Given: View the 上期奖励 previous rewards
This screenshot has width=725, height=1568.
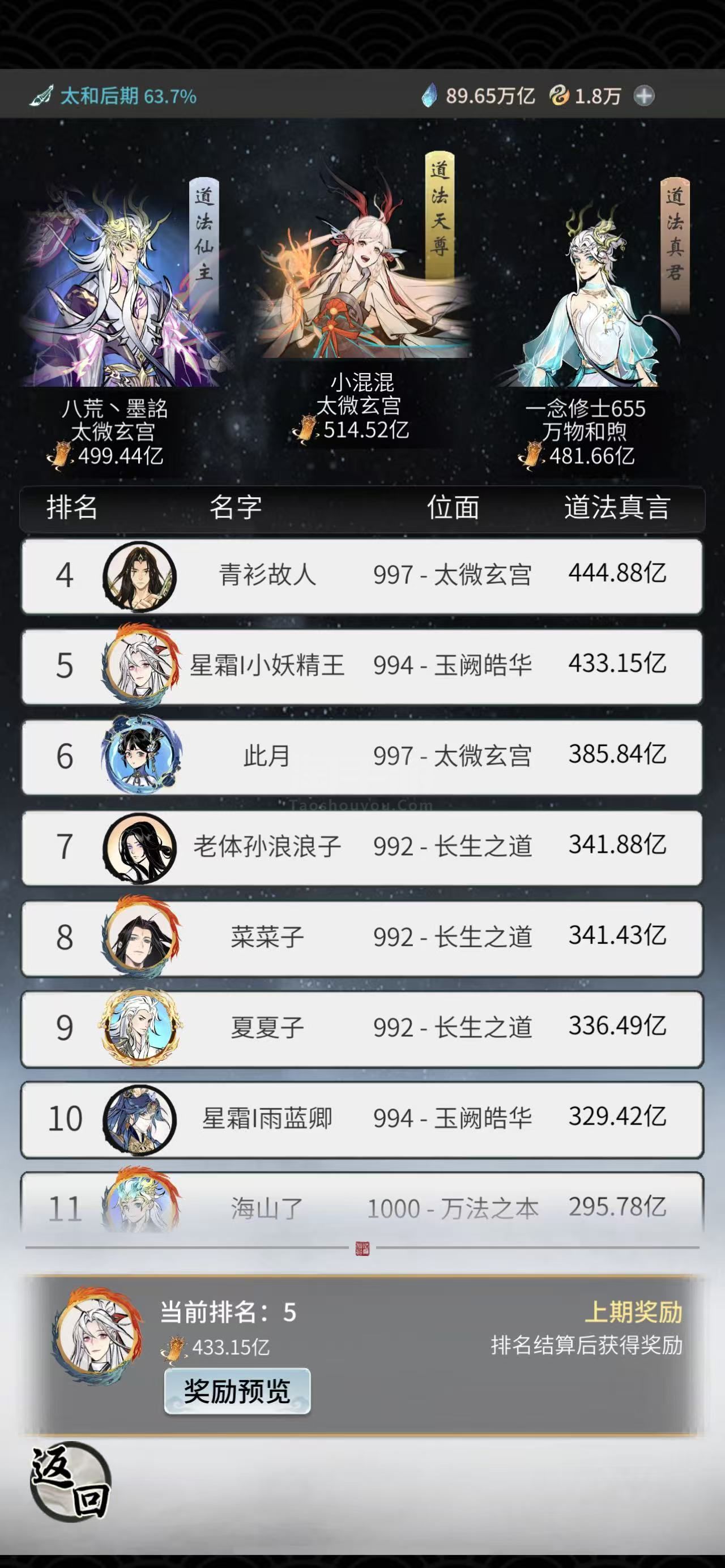Looking at the screenshot, I should (633, 1313).
